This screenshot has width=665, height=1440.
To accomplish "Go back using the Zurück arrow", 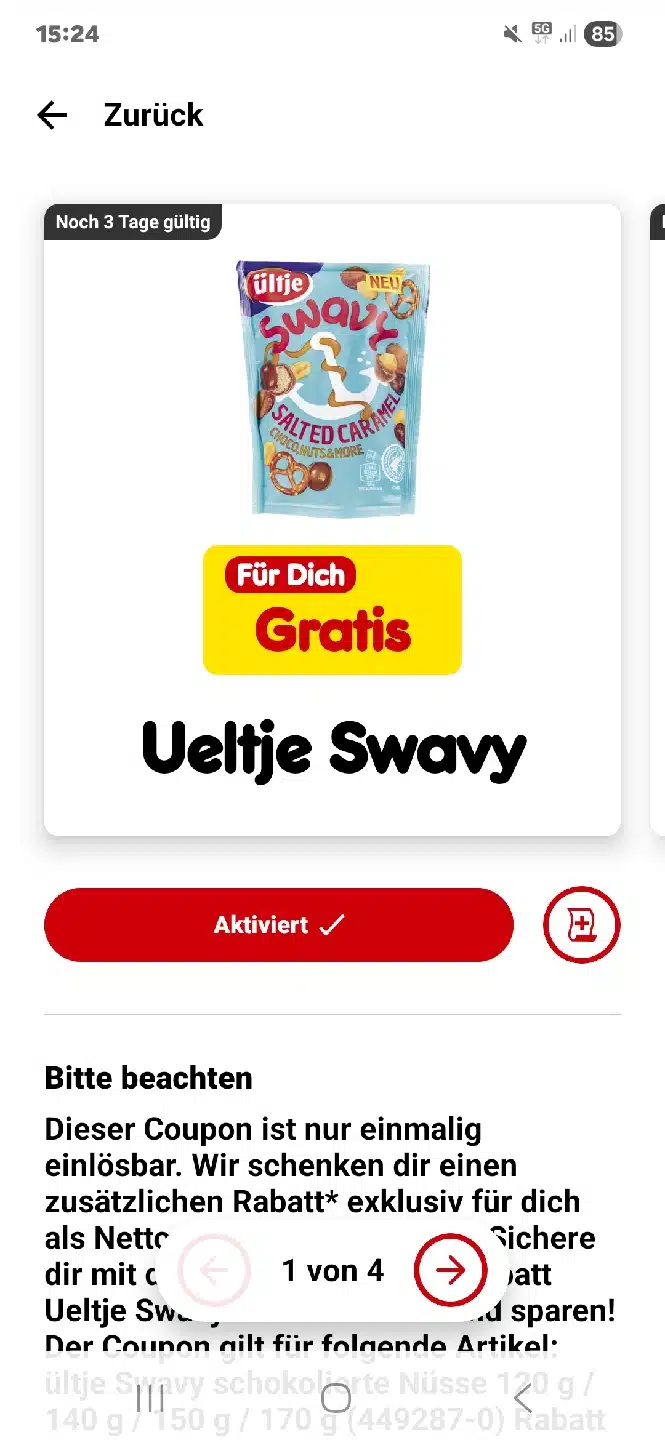I will (x=52, y=116).
